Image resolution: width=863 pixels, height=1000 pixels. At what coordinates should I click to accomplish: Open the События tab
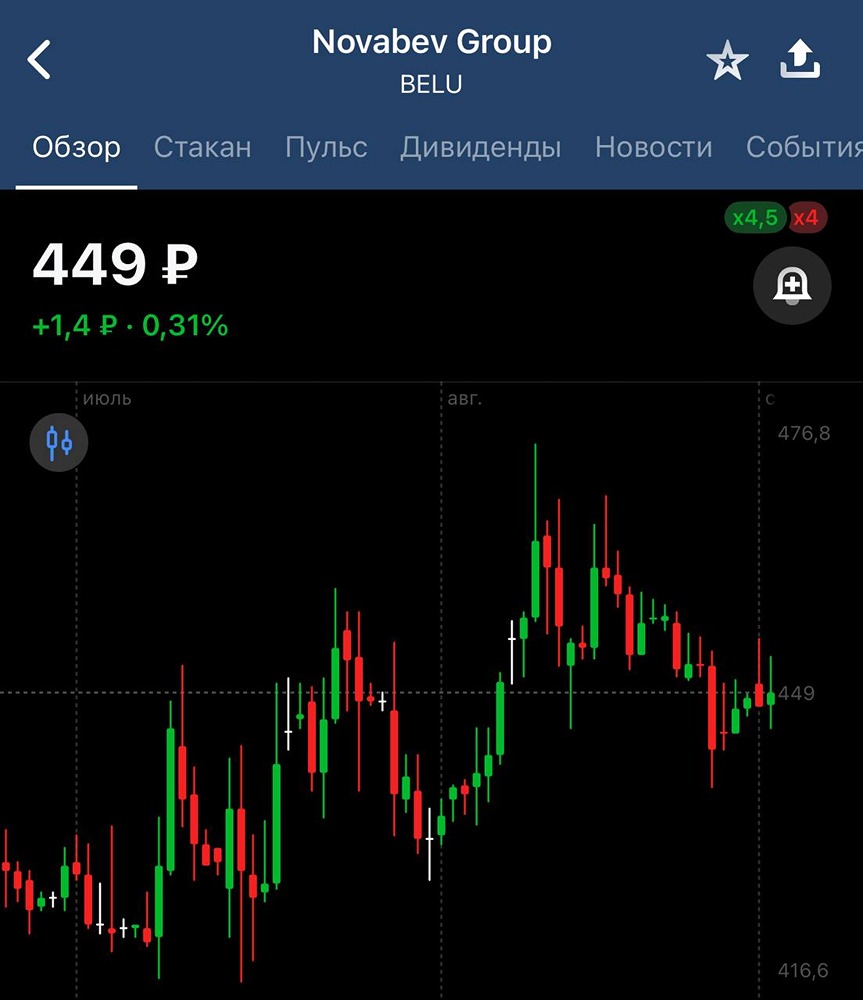coord(803,148)
